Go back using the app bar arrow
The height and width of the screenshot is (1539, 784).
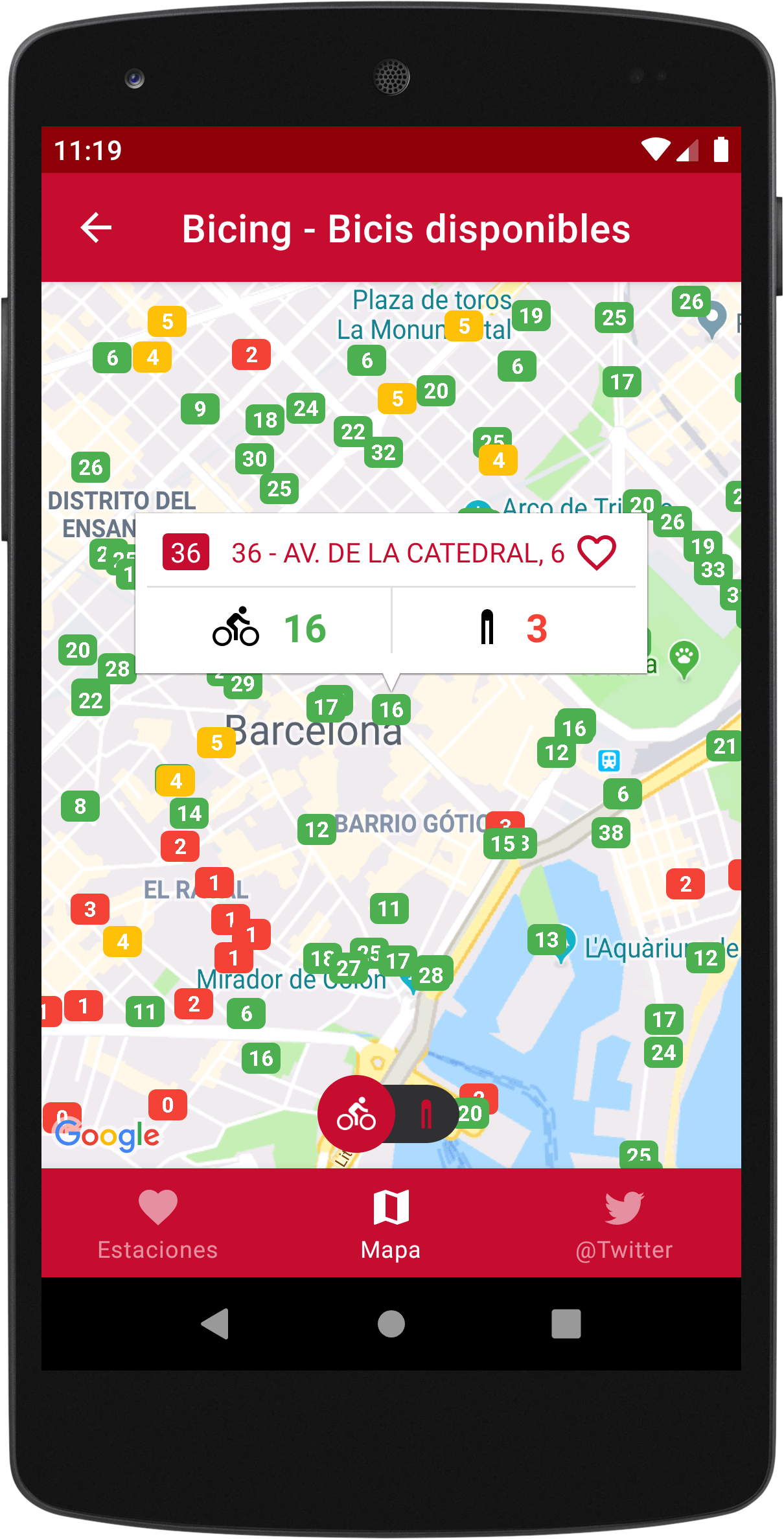pos(96,228)
